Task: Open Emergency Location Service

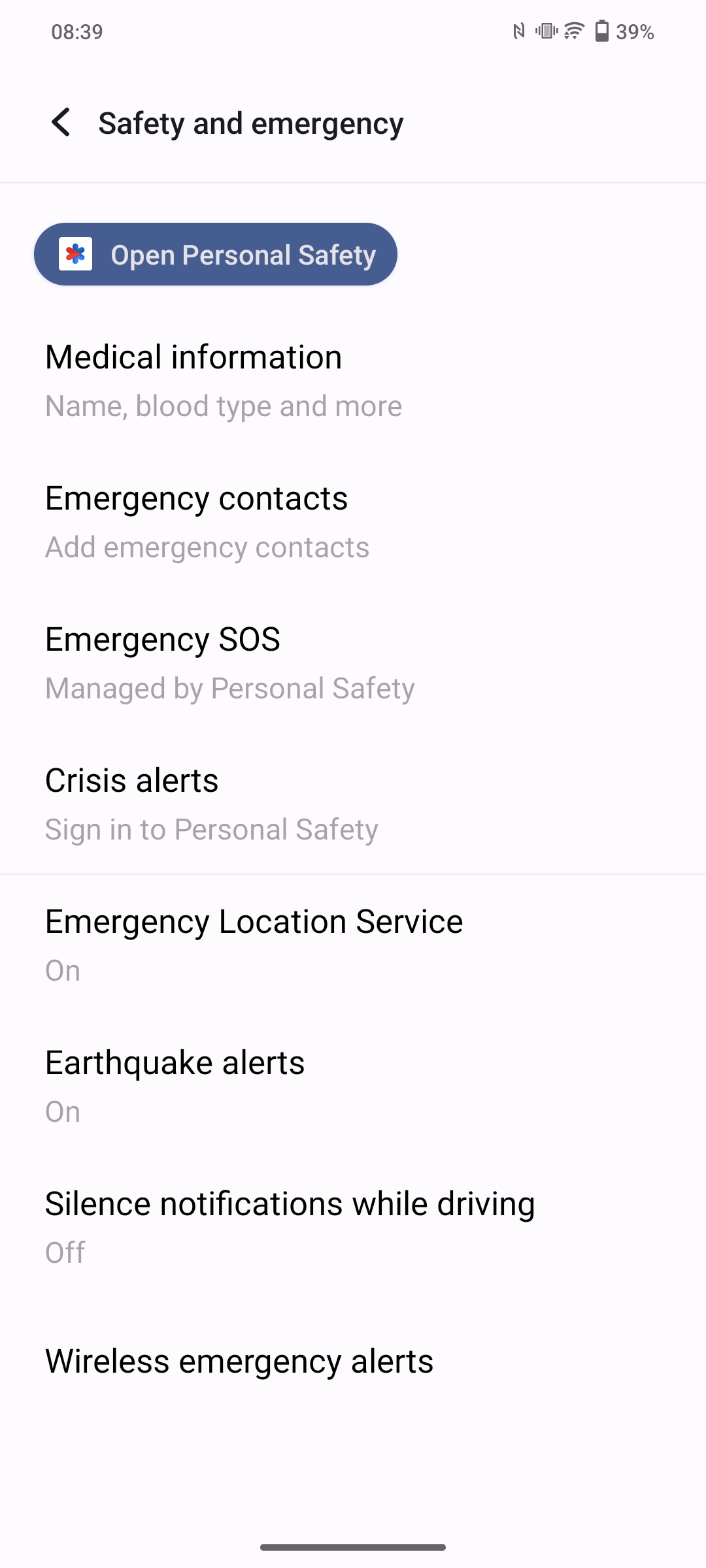Action: [x=353, y=945]
